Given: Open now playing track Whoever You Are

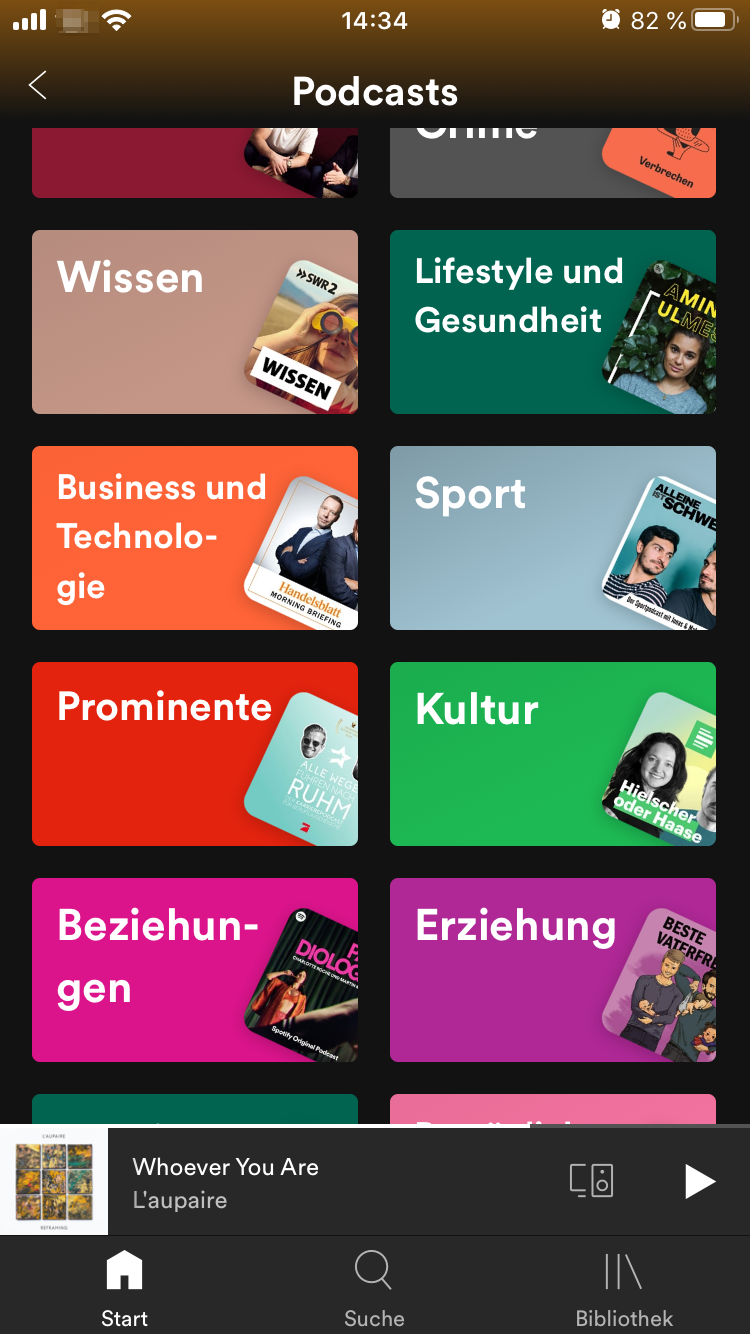Looking at the screenshot, I should pyautogui.click(x=300, y=1182).
